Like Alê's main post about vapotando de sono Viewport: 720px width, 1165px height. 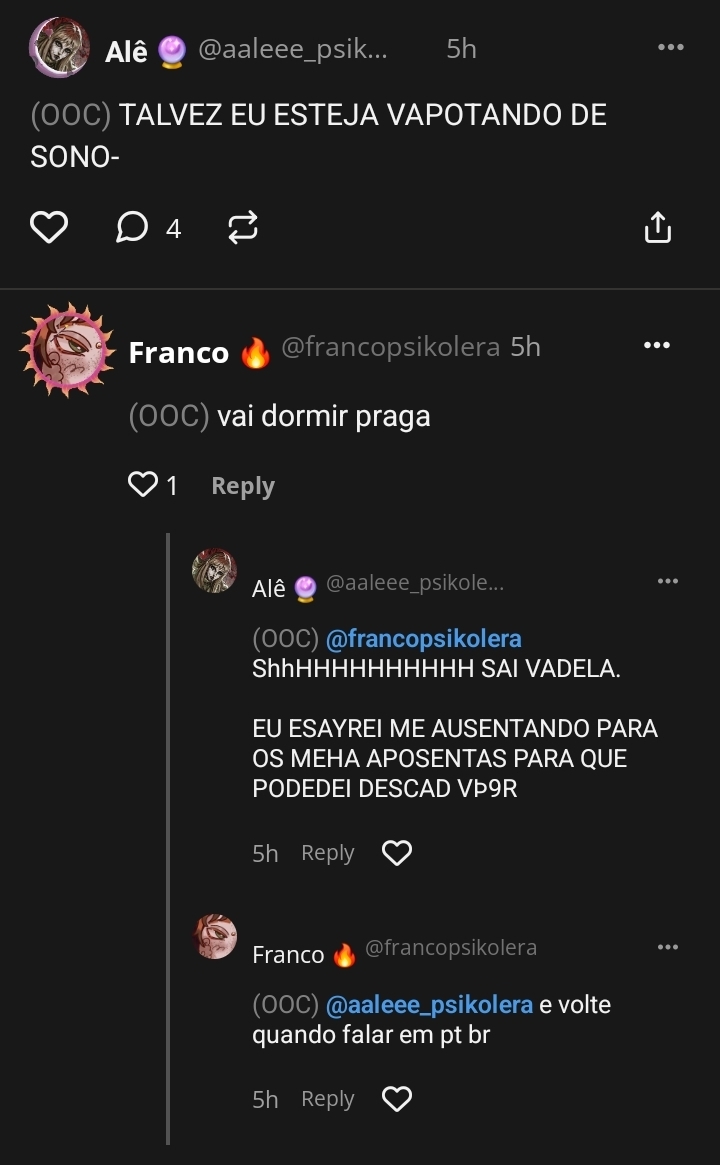click(x=48, y=228)
